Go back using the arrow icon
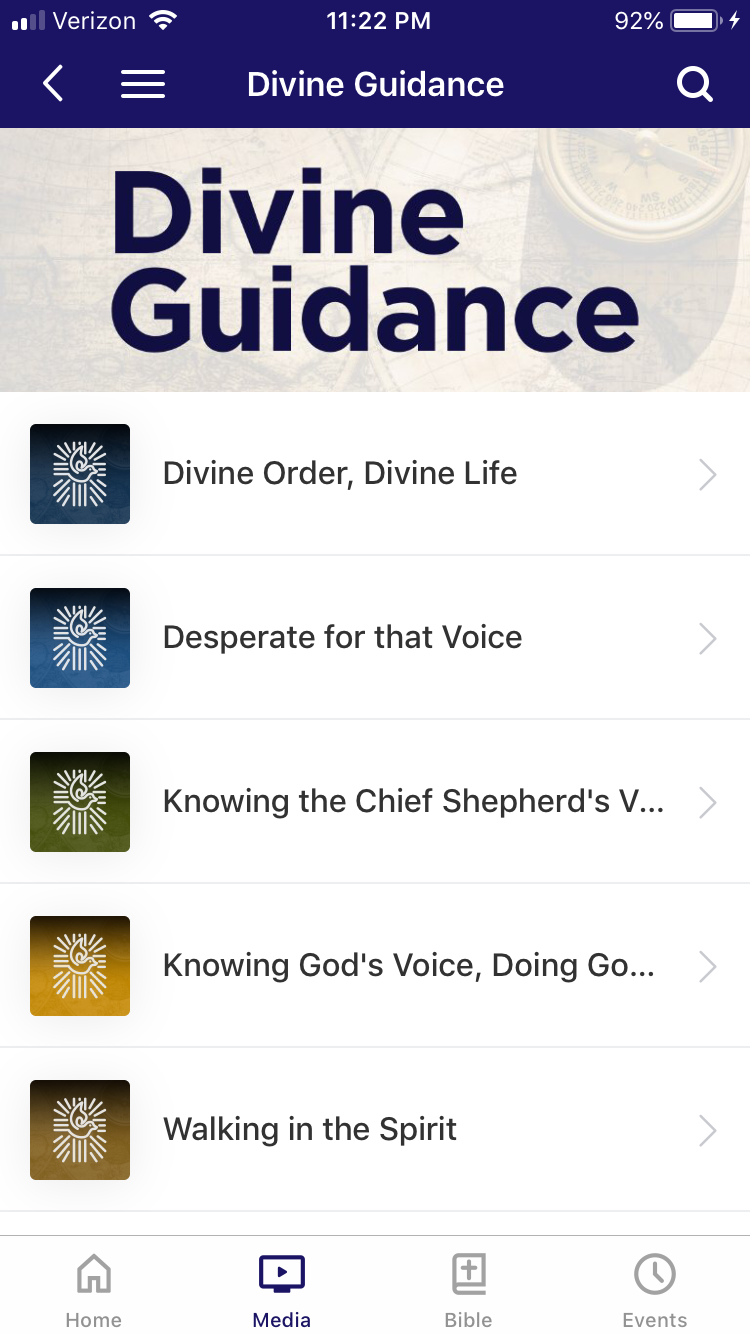Image resolution: width=750 pixels, height=1334 pixels. click(54, 84)
